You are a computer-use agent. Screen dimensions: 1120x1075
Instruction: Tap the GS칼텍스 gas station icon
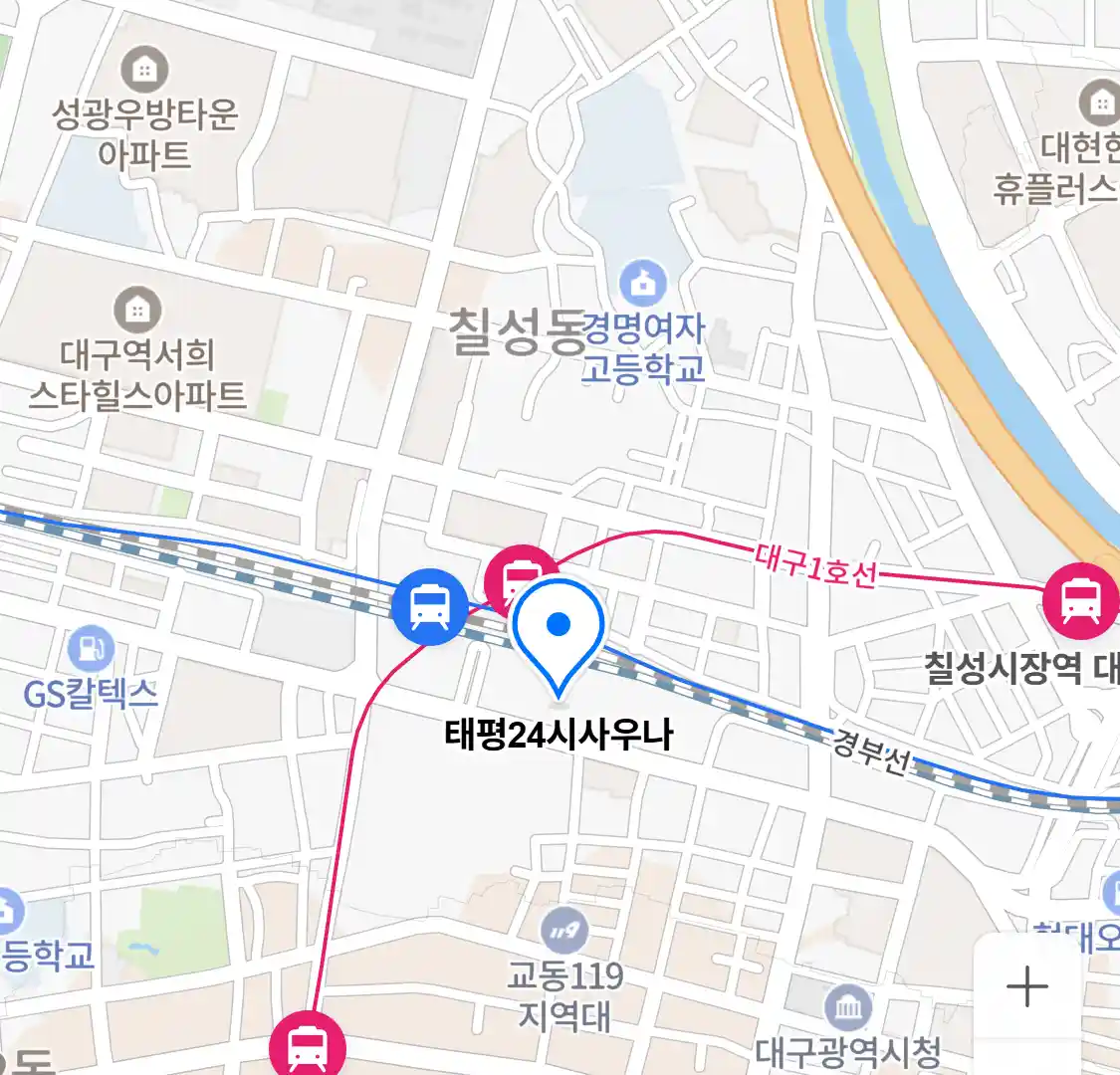point(92,648)
